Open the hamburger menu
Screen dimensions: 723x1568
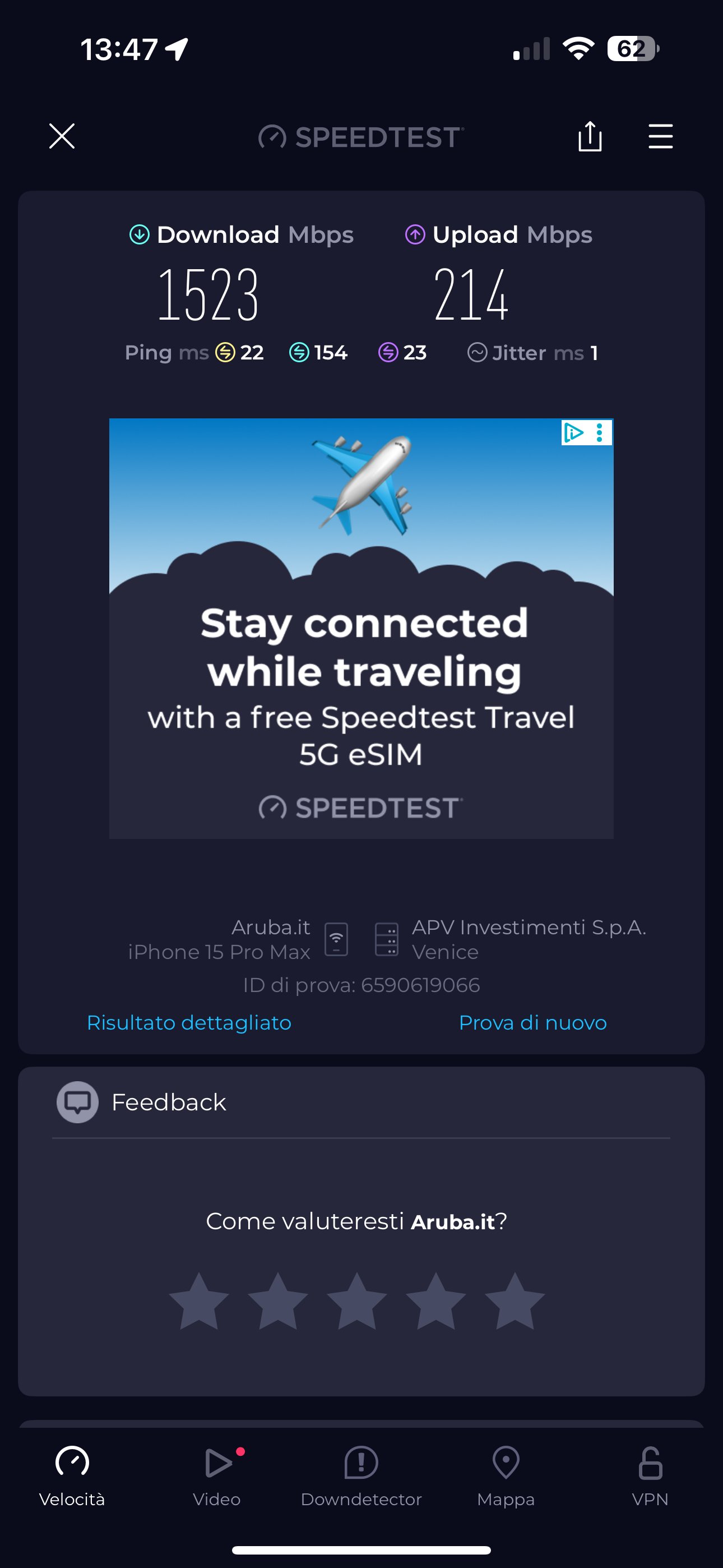tap(660, 136)
